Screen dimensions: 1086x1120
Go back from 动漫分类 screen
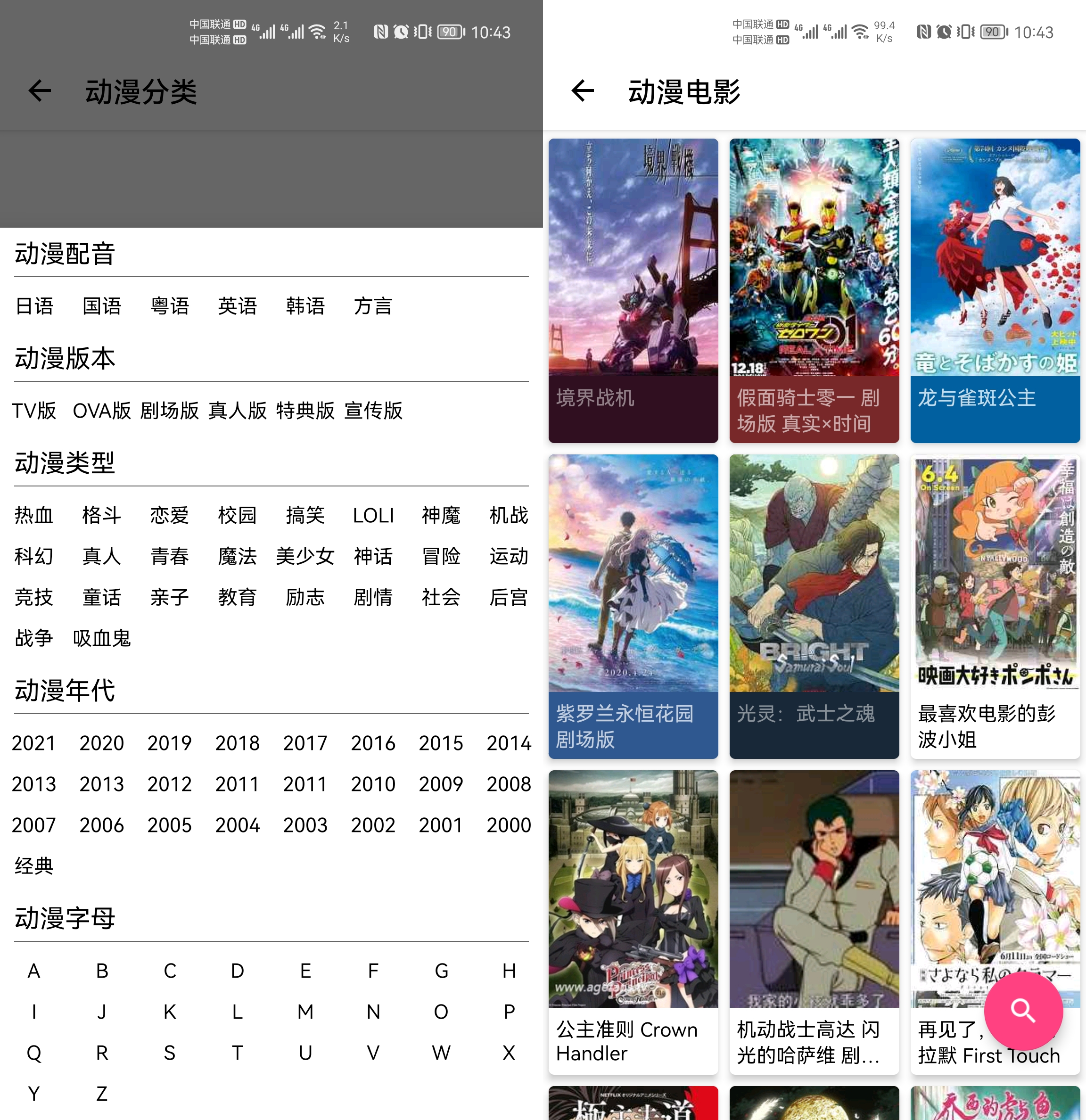click(40, 91)
